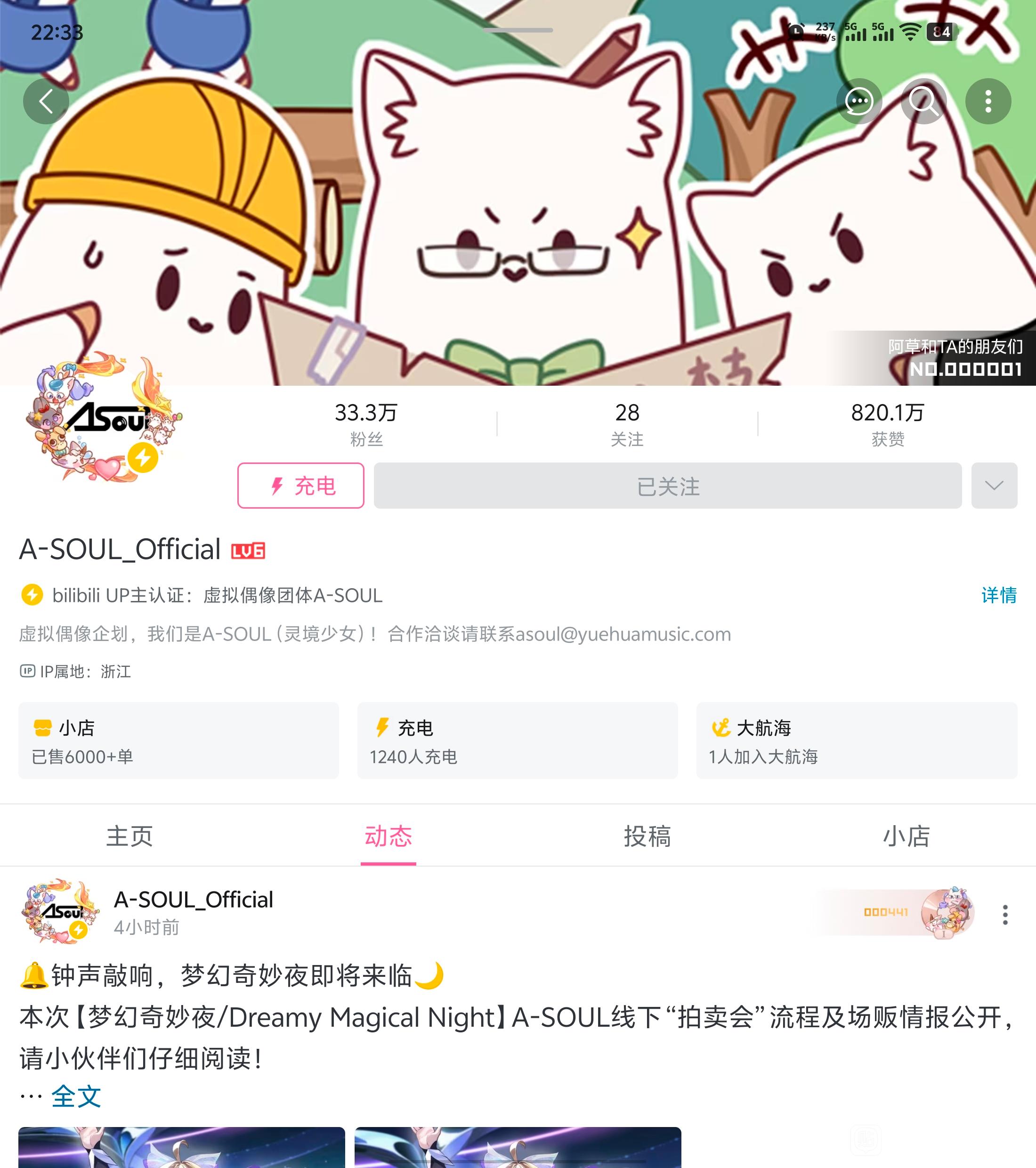This screenshot has height=1168, width=1036.
Task: Tap the 充电 charge button
Action: coord(300,486)
